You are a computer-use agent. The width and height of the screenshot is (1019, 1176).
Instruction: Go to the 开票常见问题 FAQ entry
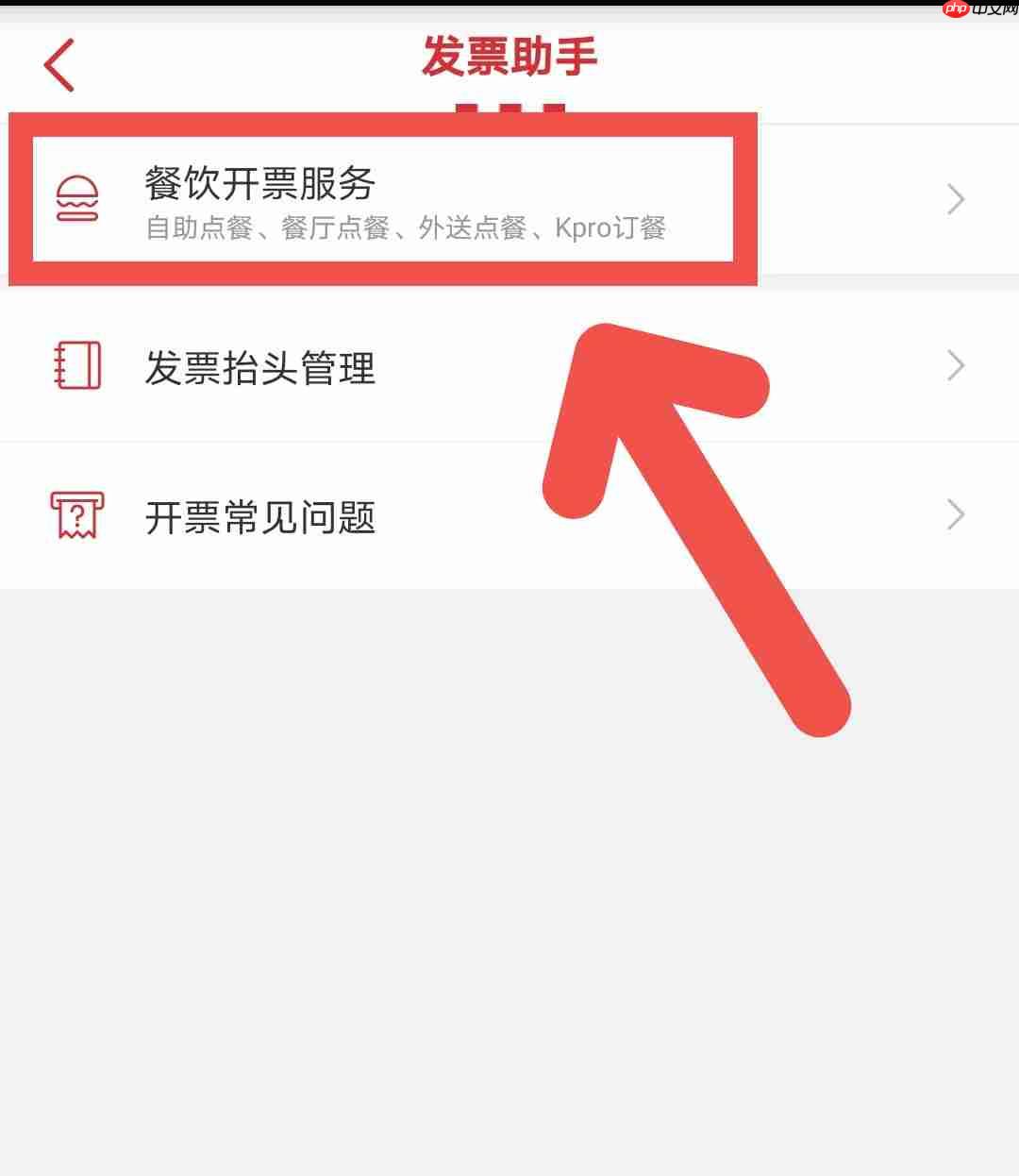click(261, 518)
